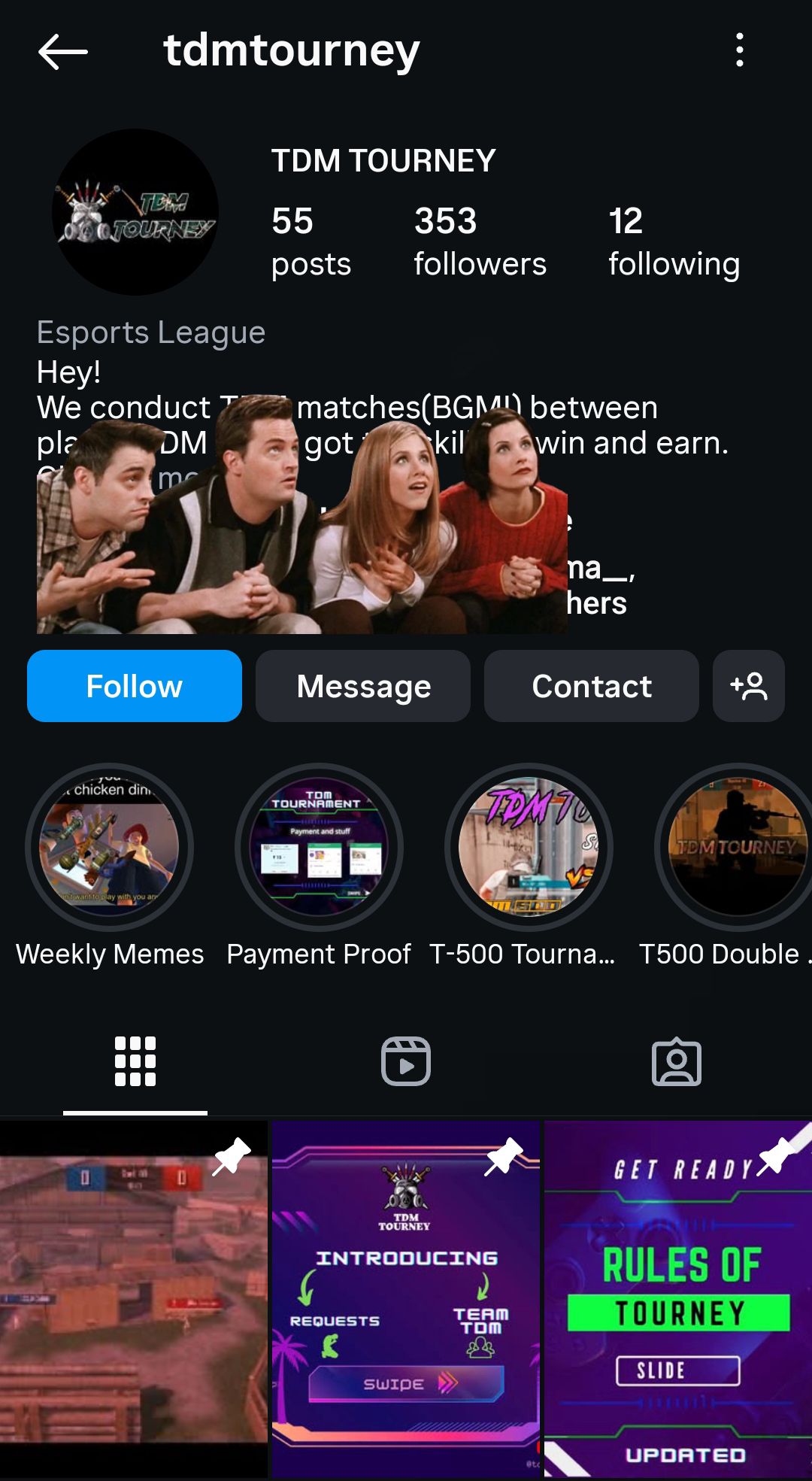812x1481 pixels.
Task: Open the three-dot overflow menu
Action: click(x=740, y=50)
